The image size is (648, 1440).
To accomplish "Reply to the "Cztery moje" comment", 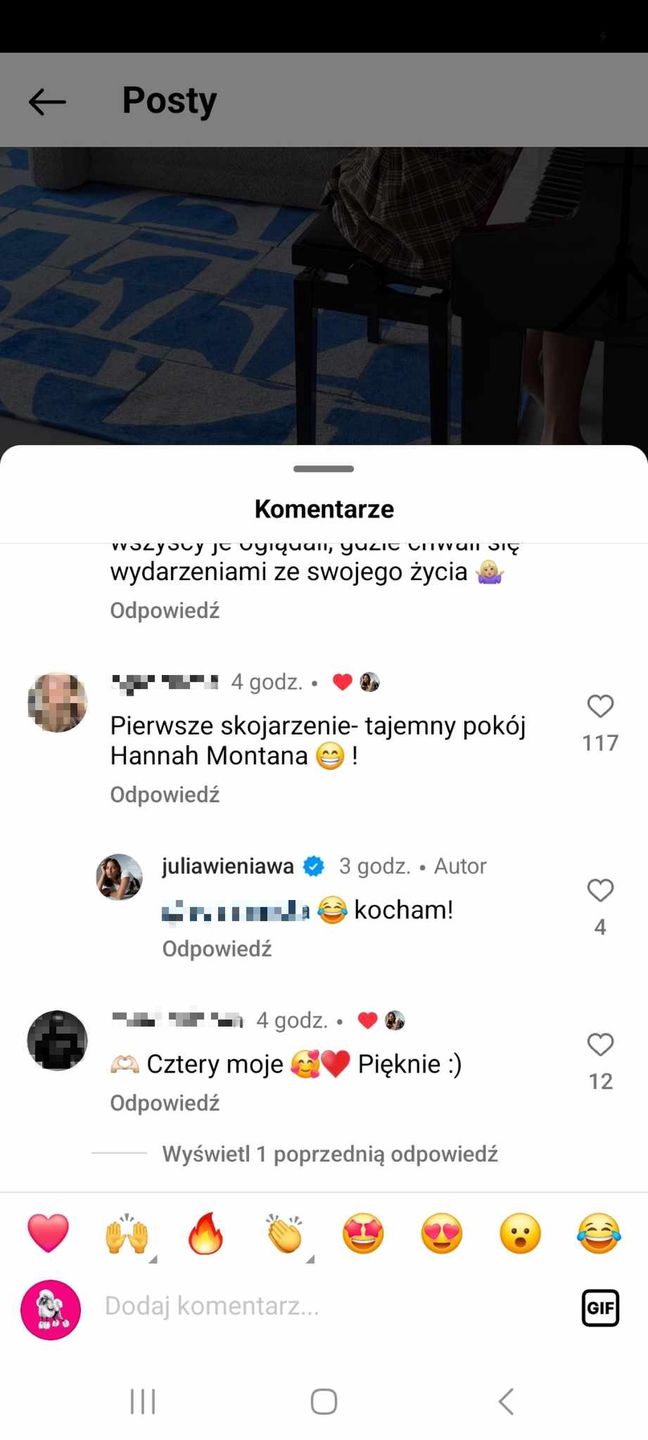I will [165, 1103].
